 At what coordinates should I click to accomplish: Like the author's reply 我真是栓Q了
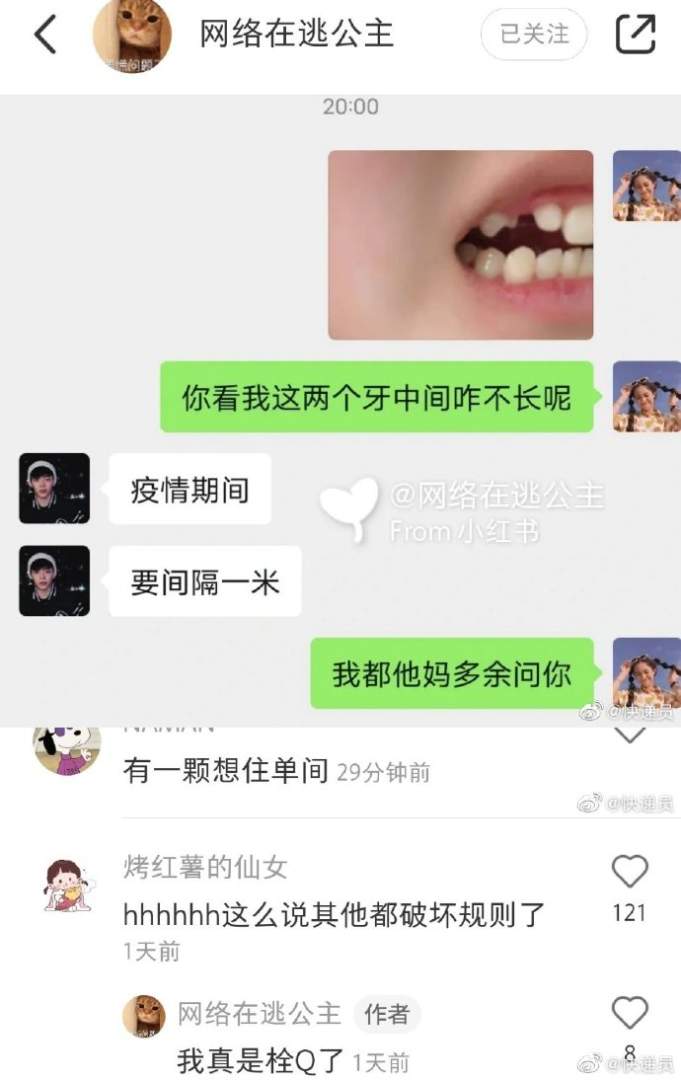point(629,1014)
